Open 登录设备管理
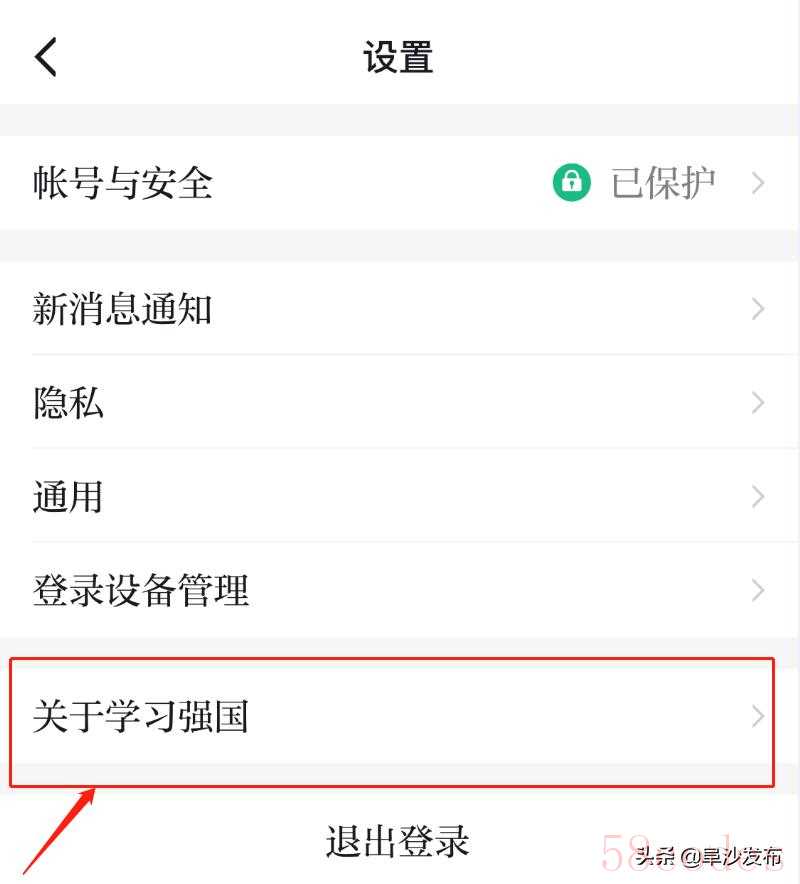 pos(400,590)
